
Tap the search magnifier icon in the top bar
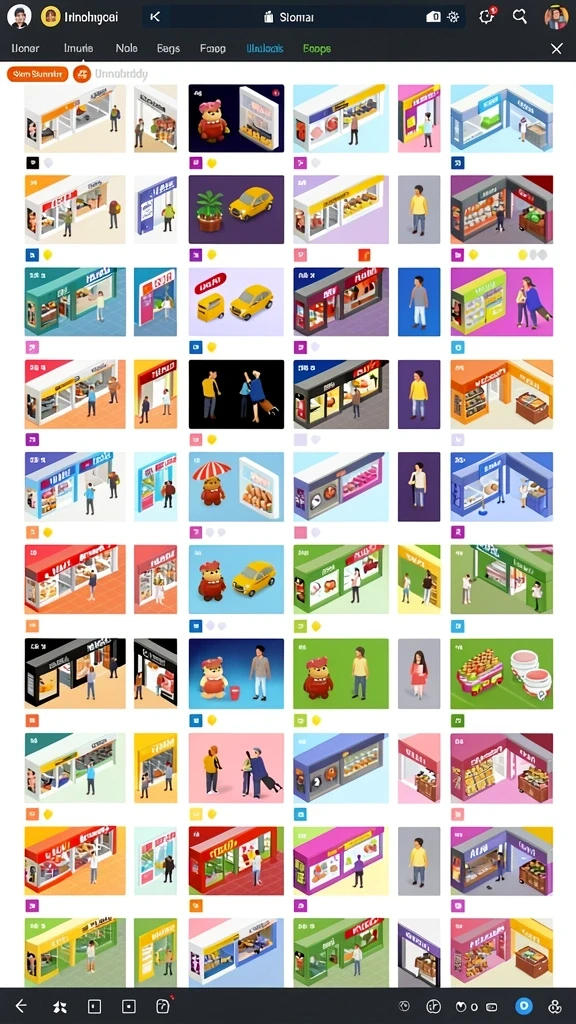(519, 17)
